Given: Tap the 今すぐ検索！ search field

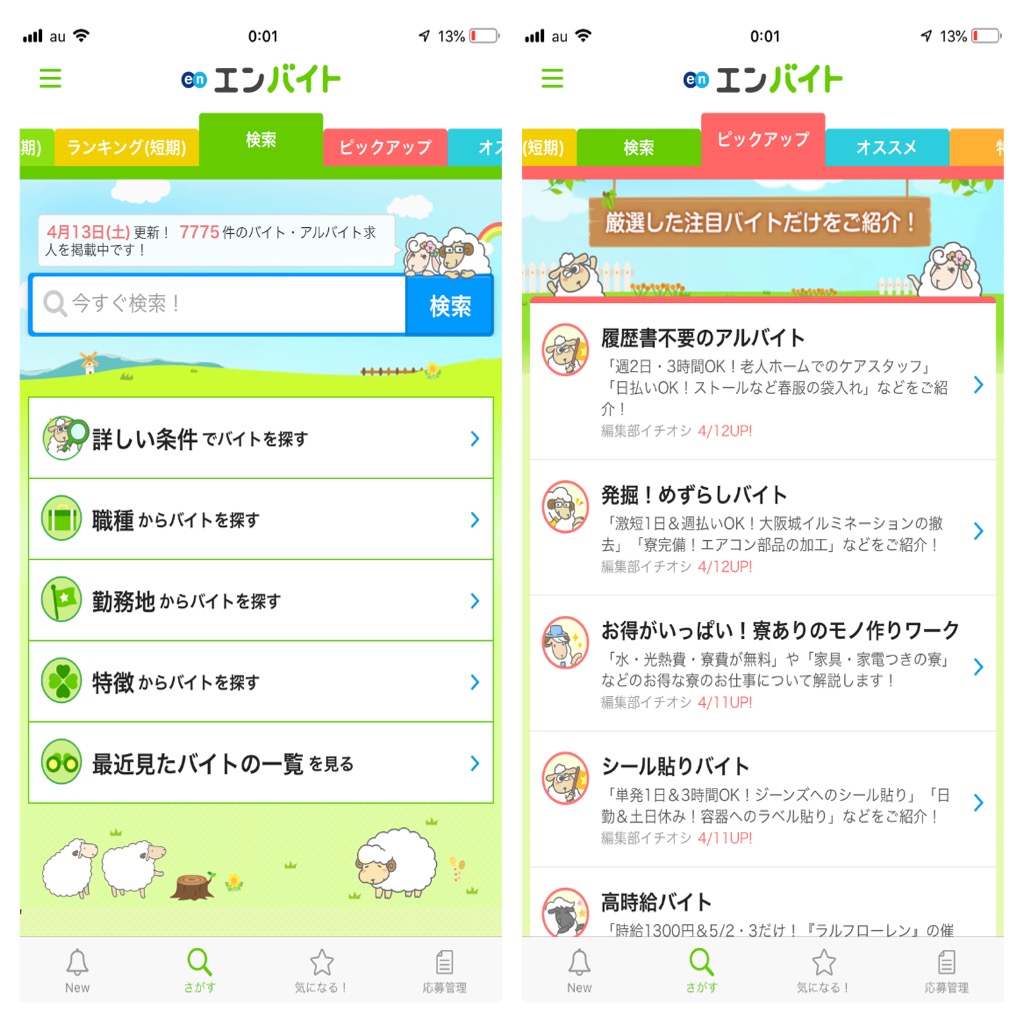Looking at the screenshot, I should tap(220, 304).
